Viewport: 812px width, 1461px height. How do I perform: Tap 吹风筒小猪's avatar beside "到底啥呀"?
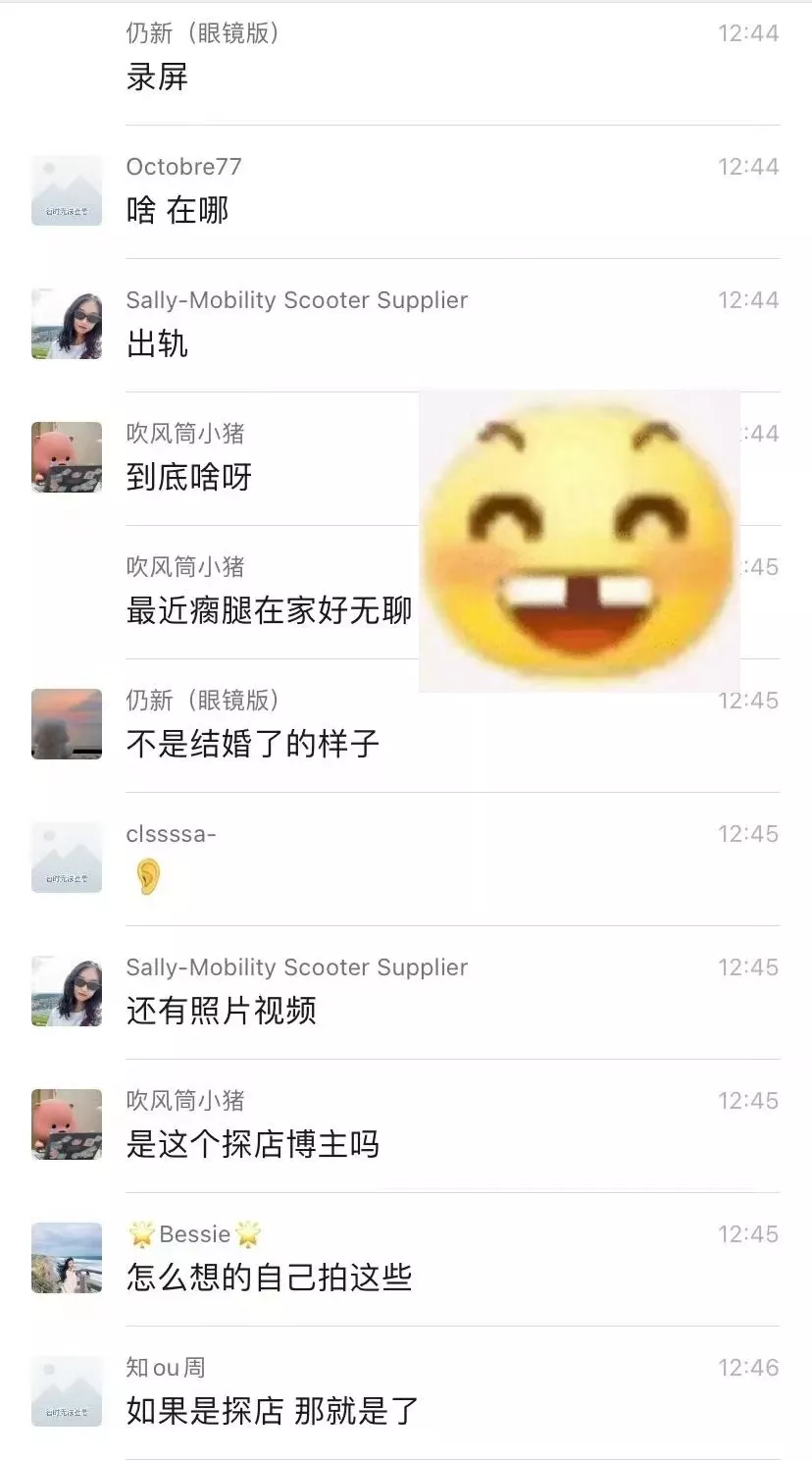(67, 457)
